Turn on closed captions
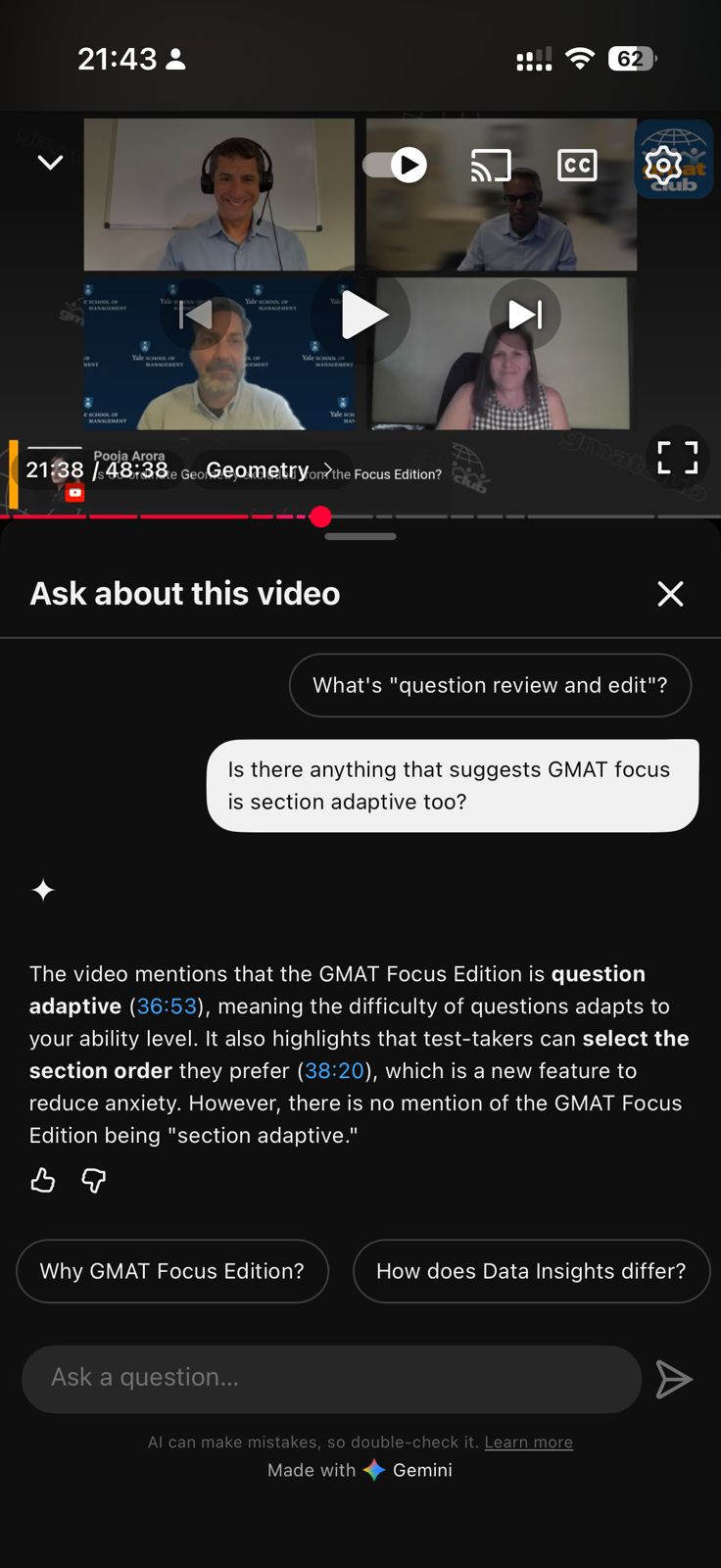This screenshot has height=1568, width=721. coord(577,166)
